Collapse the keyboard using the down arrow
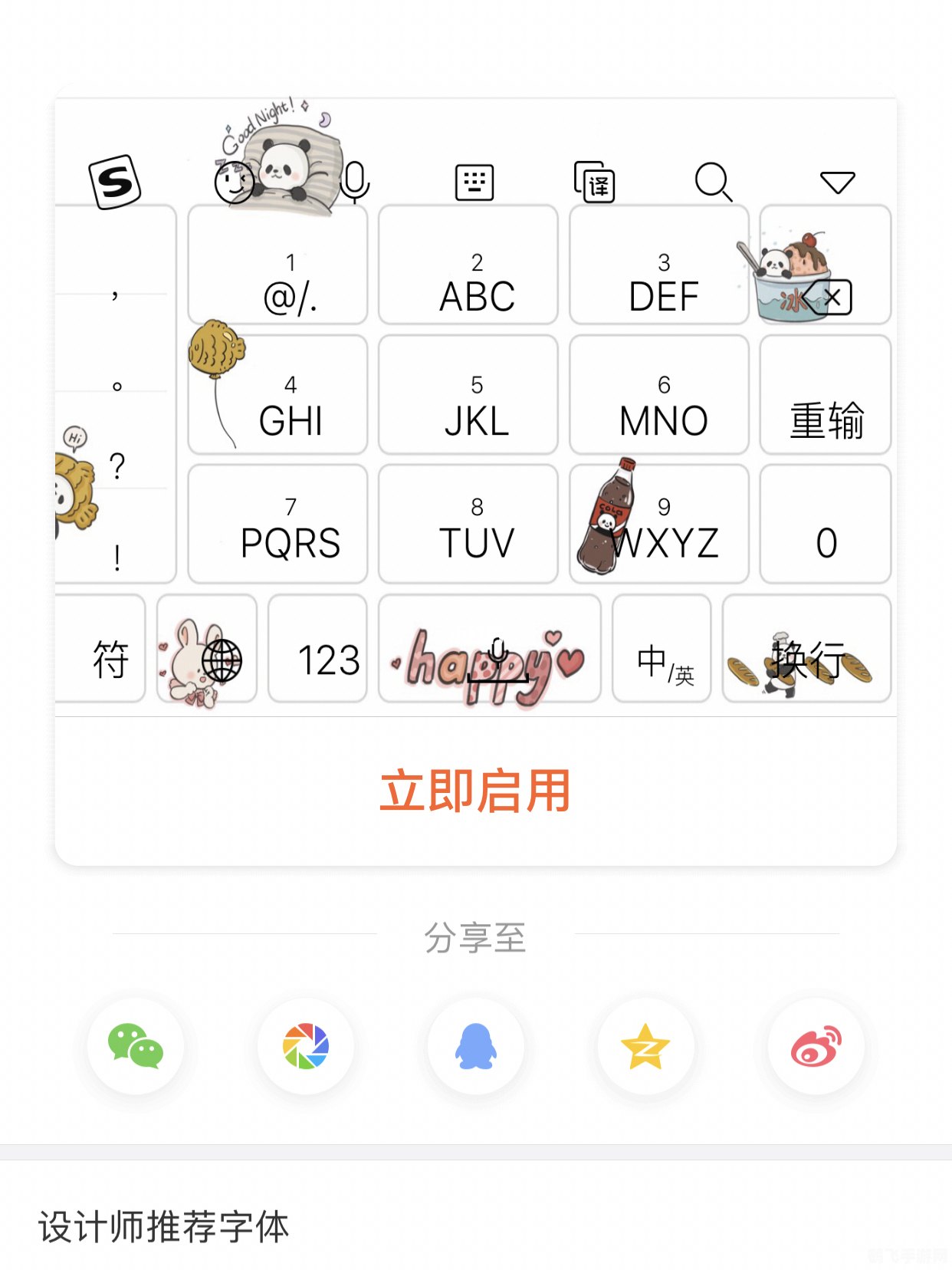Screen dimensions: 952x1270 837,182
